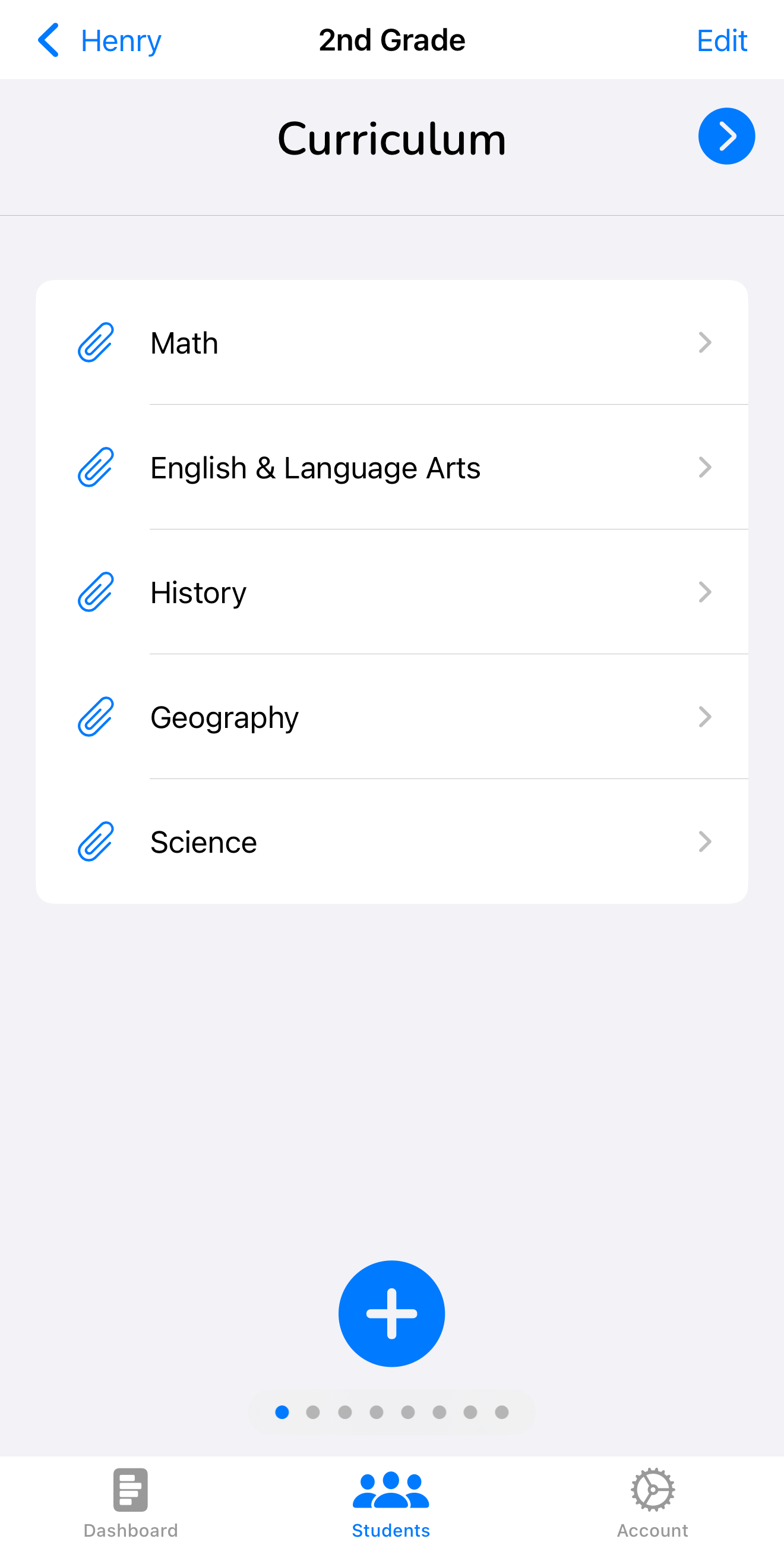Tap the second page indicator dot
784x1567 pixels.
pyautogui.click(x=314, y=1412)
